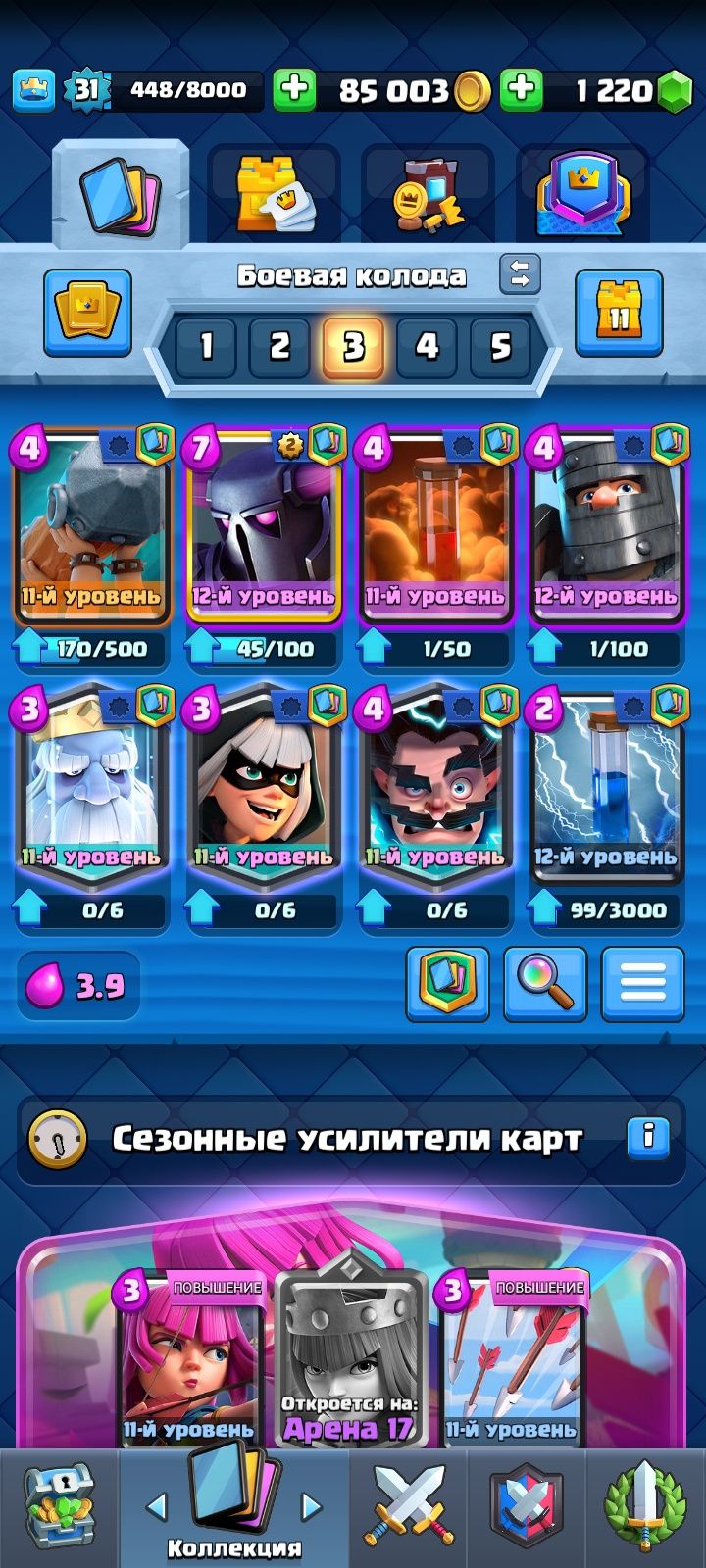Open the level 11 tower button
This screenshot has width=706, height=1568.
tap(619, 312)
